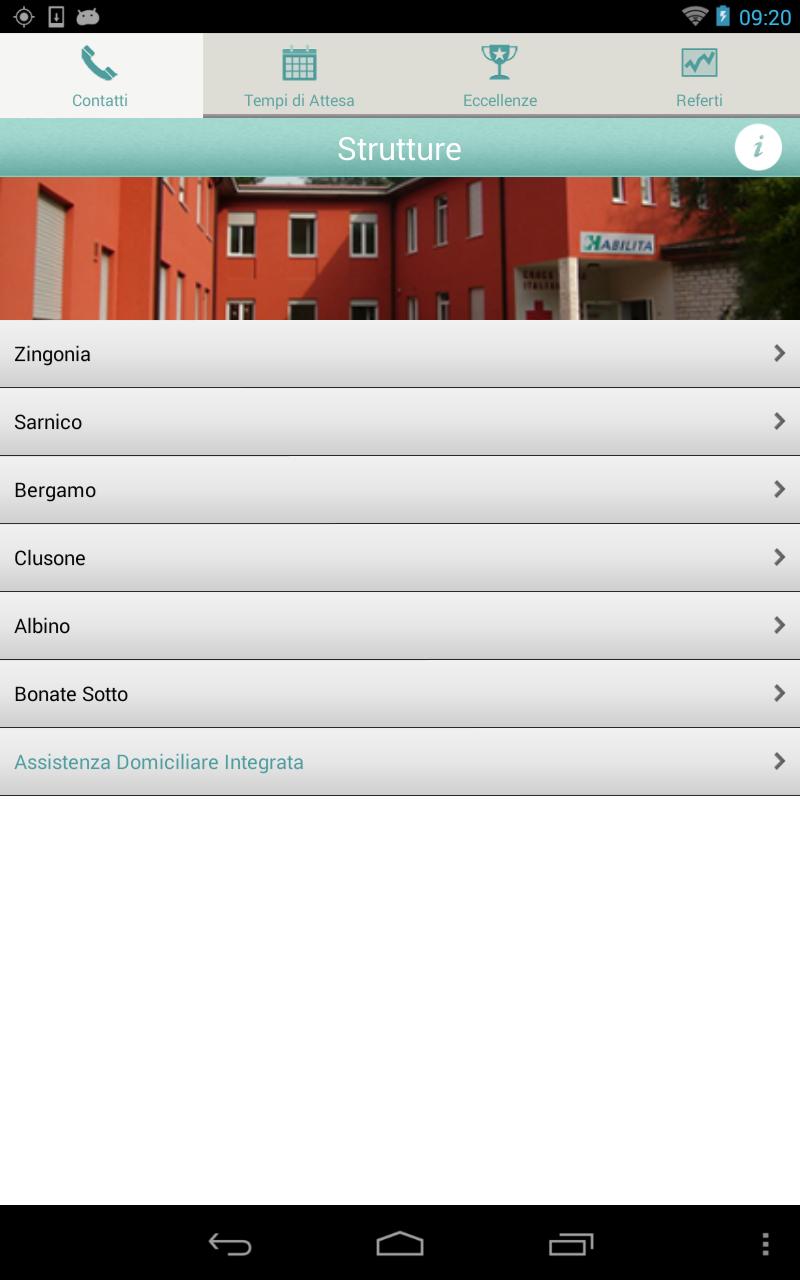The height and width of the screenshot is (1280, 800).
Task: Switch to the Eccellenze tab
Action: pyautogui.click(x=499, y=76)
